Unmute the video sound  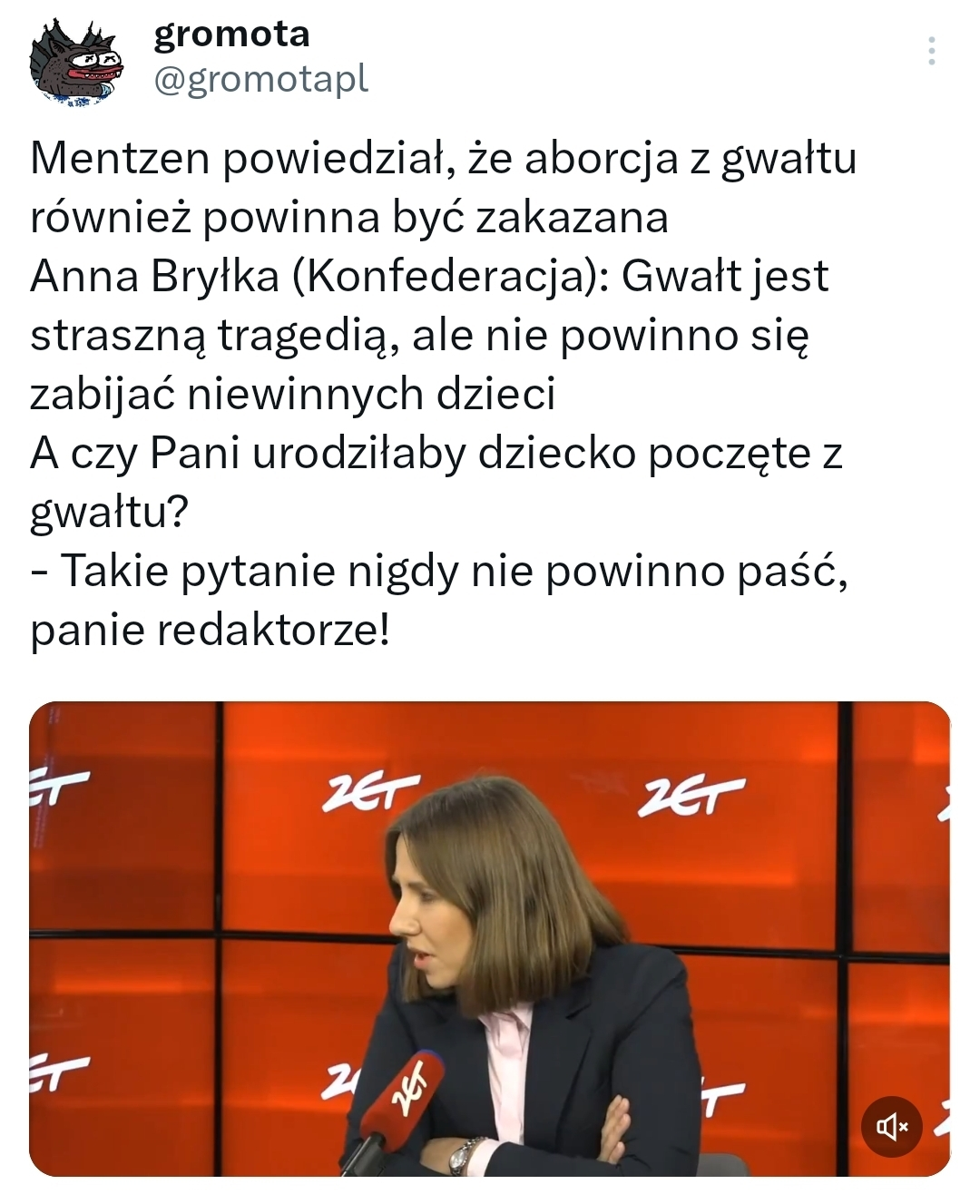click(891, 1127)
